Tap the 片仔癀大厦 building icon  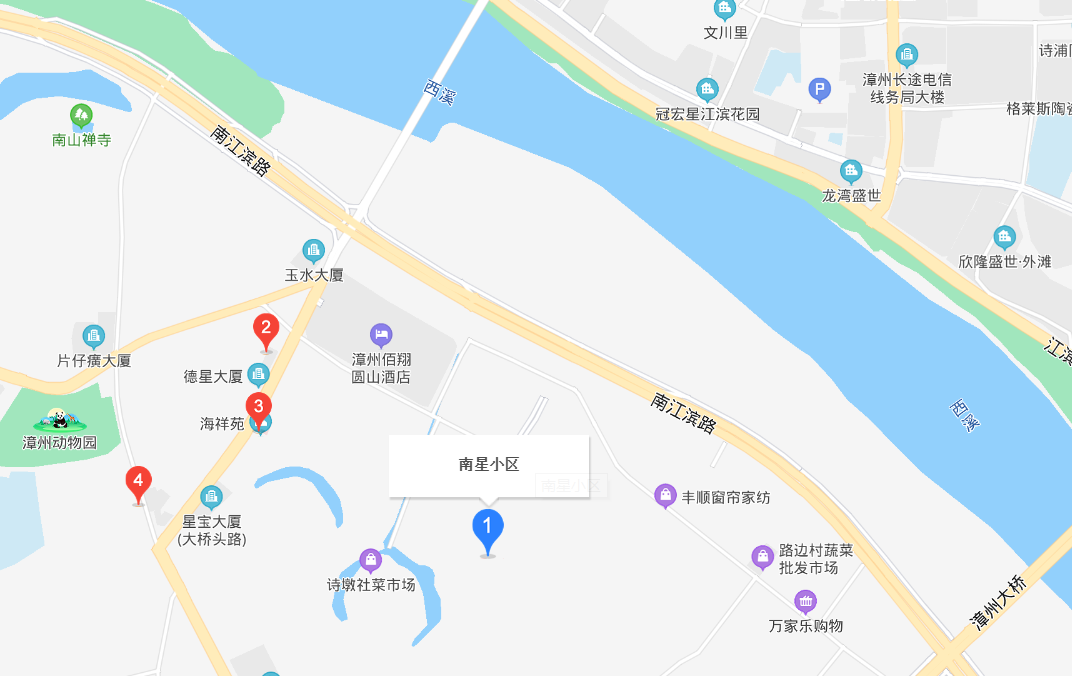tap(94, 336)
